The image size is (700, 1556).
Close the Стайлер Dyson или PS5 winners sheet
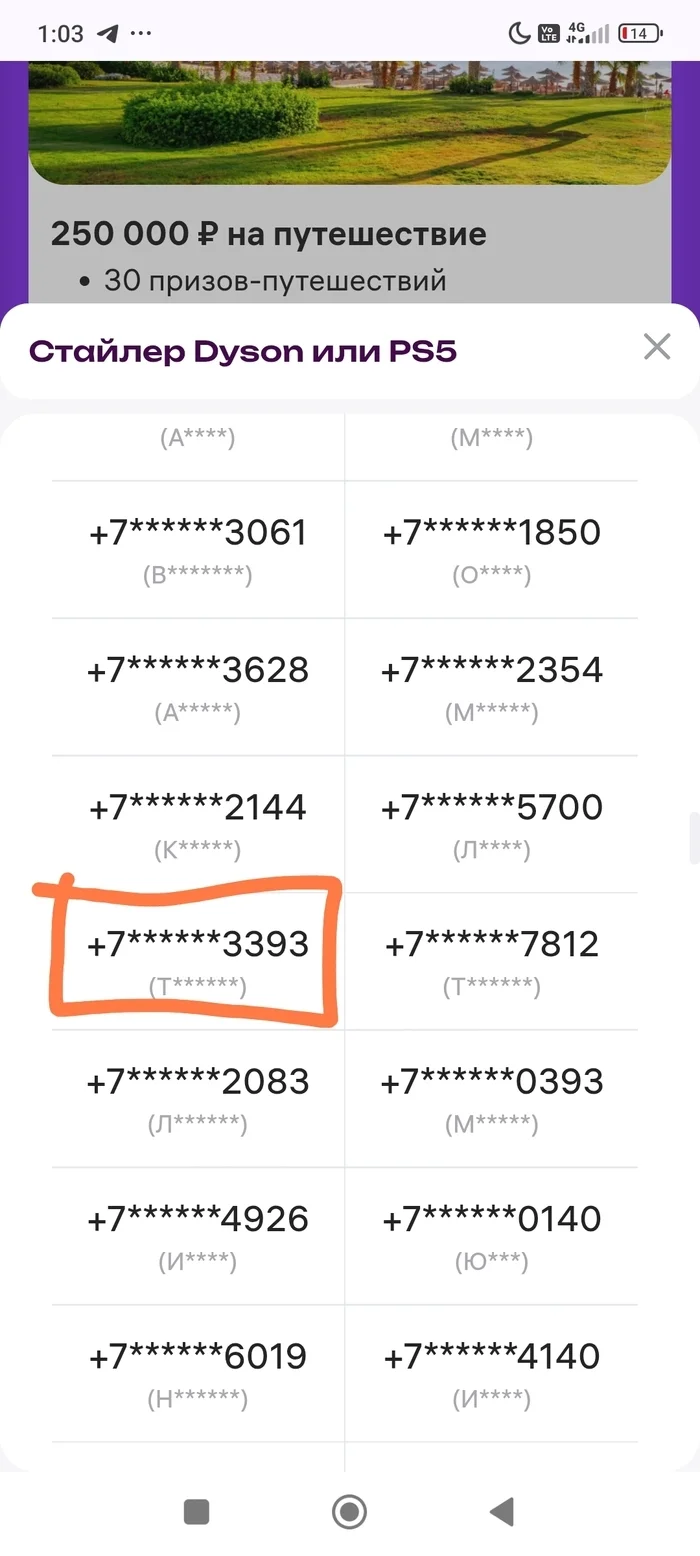pos(657,347)
